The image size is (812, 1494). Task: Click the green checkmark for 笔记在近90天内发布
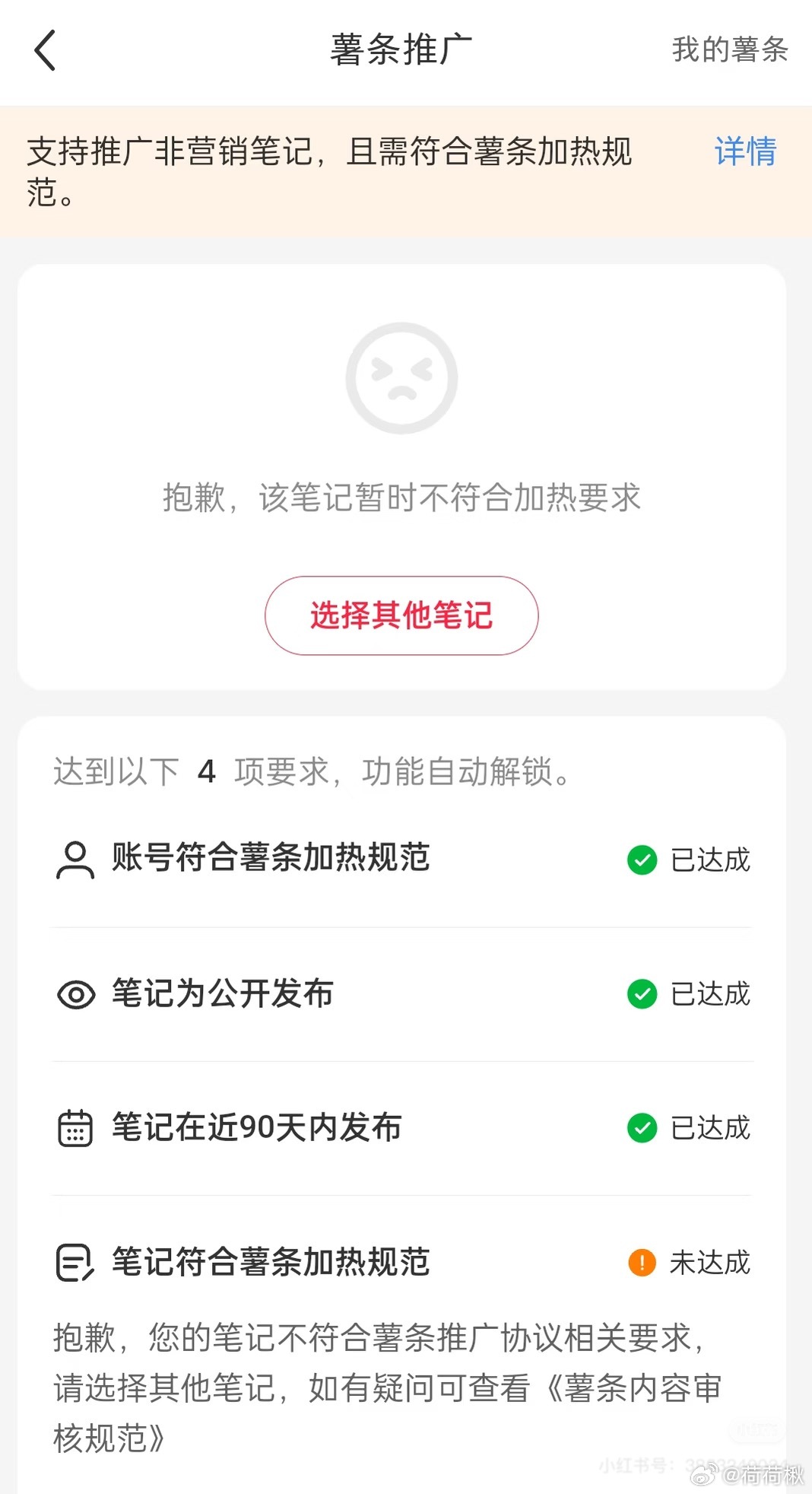[642, 1128]
